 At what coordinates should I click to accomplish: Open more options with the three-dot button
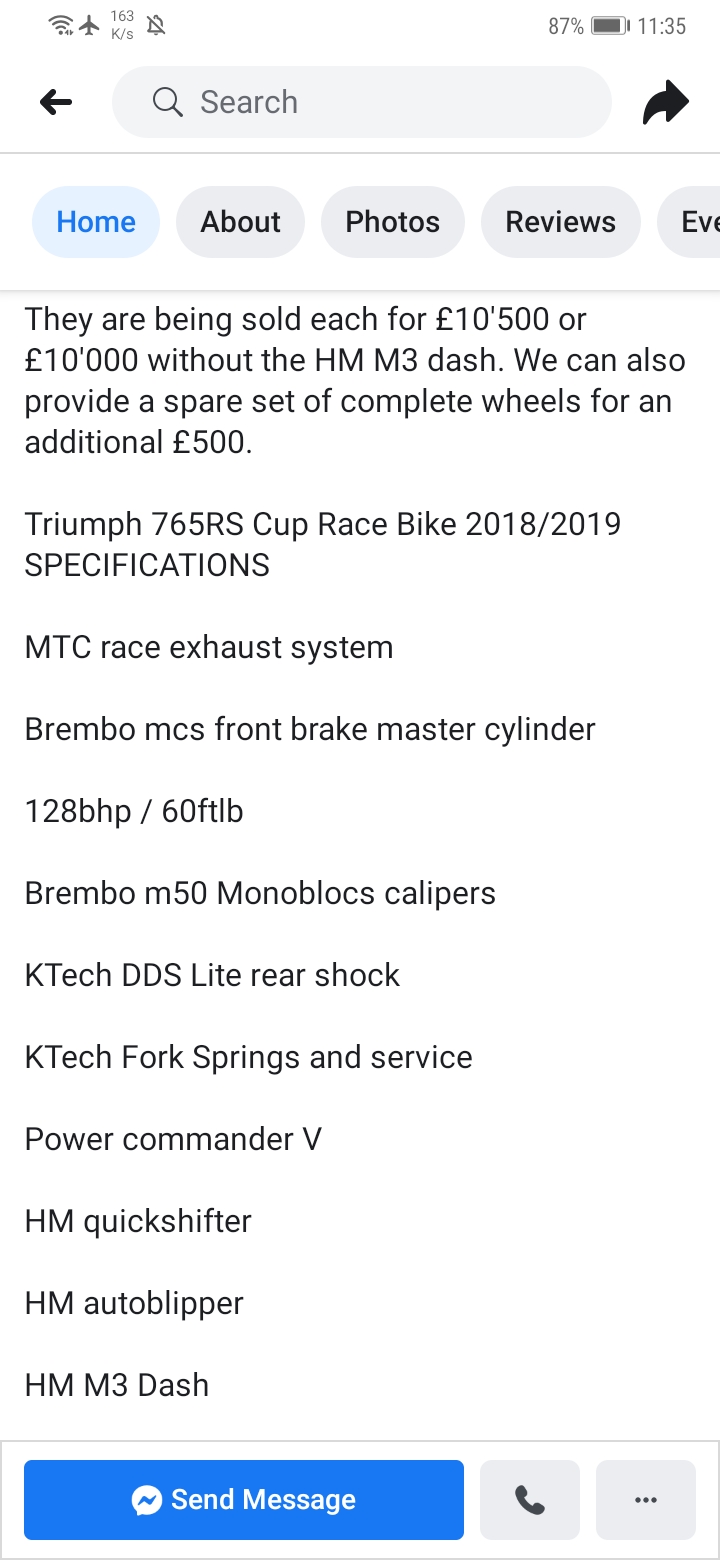coord(646,1500)
